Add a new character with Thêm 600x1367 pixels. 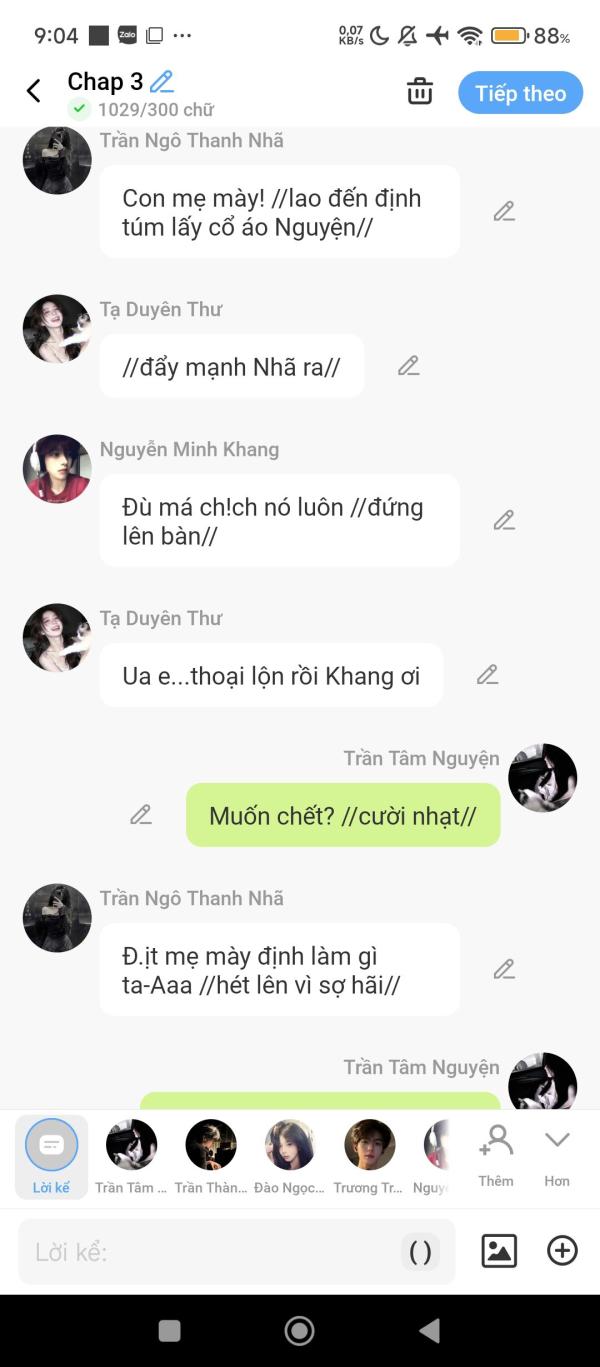496,1154
